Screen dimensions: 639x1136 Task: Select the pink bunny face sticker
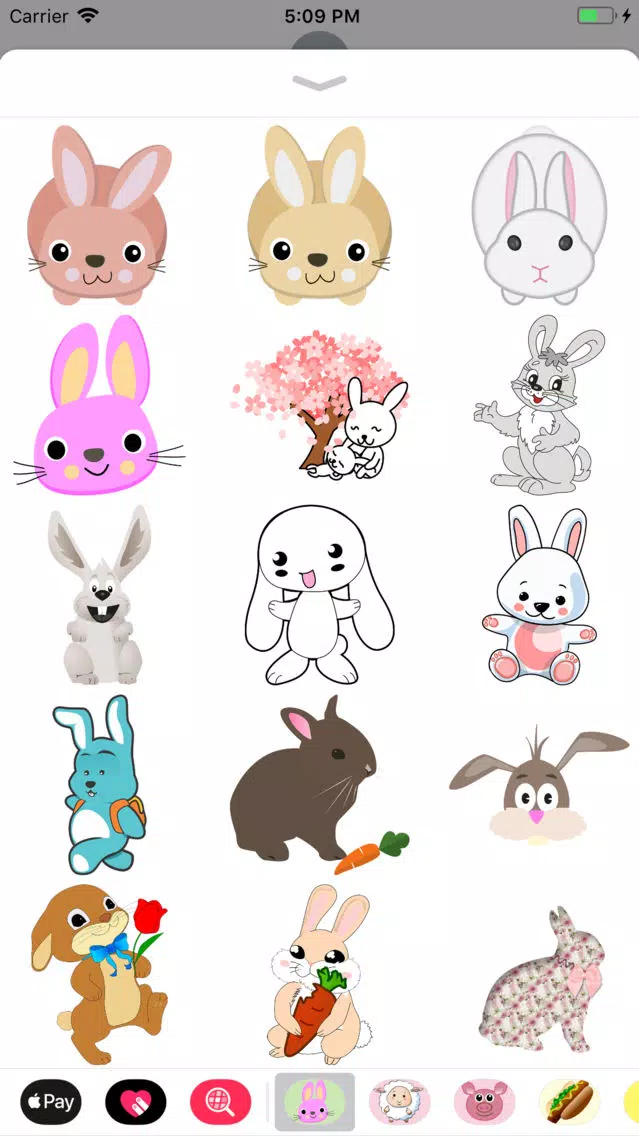click(x=97, y=410)
